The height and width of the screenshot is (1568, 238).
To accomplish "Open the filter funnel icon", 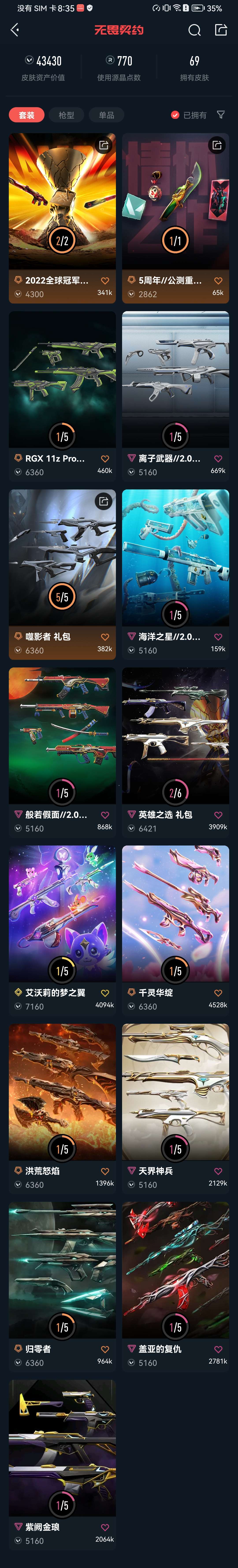I will point(221,115).
